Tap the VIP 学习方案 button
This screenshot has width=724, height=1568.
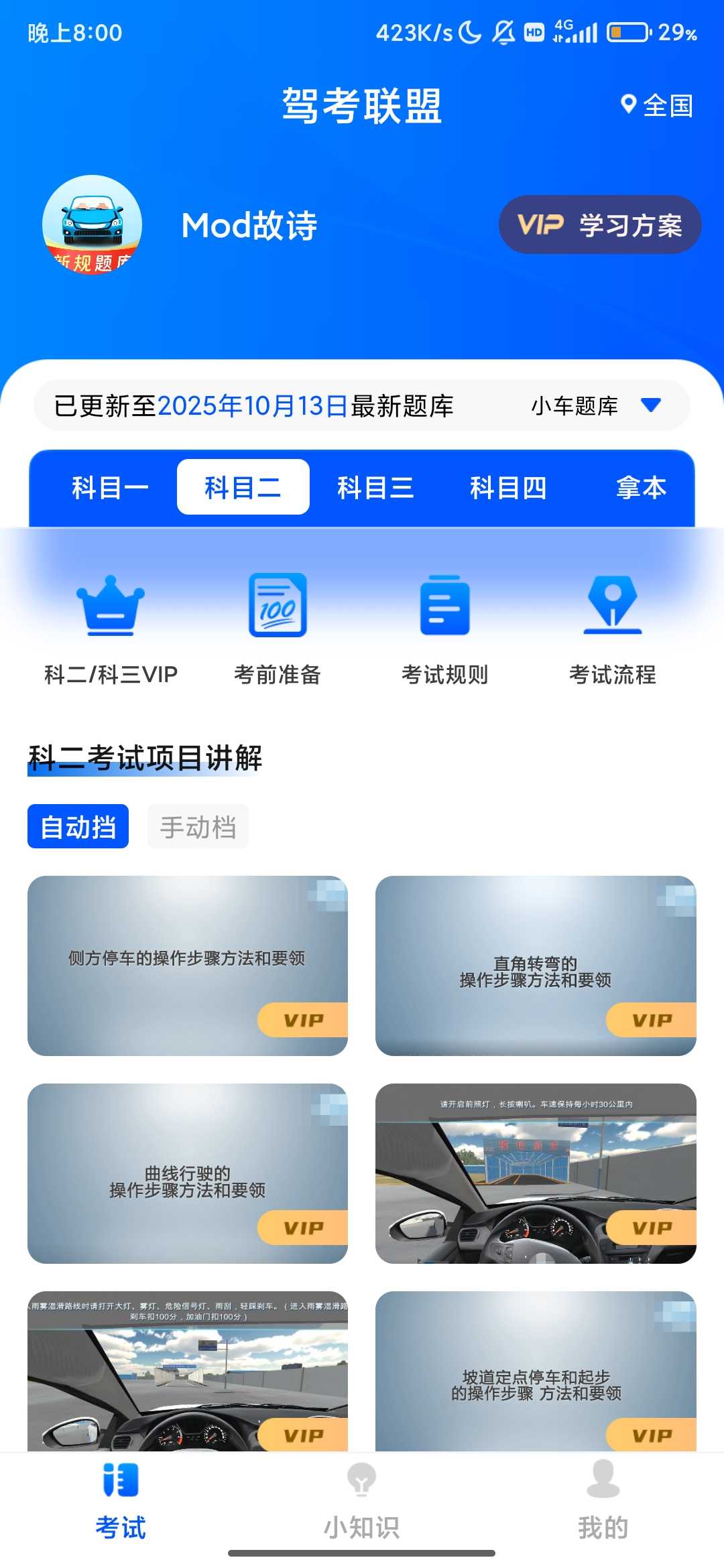599,225
